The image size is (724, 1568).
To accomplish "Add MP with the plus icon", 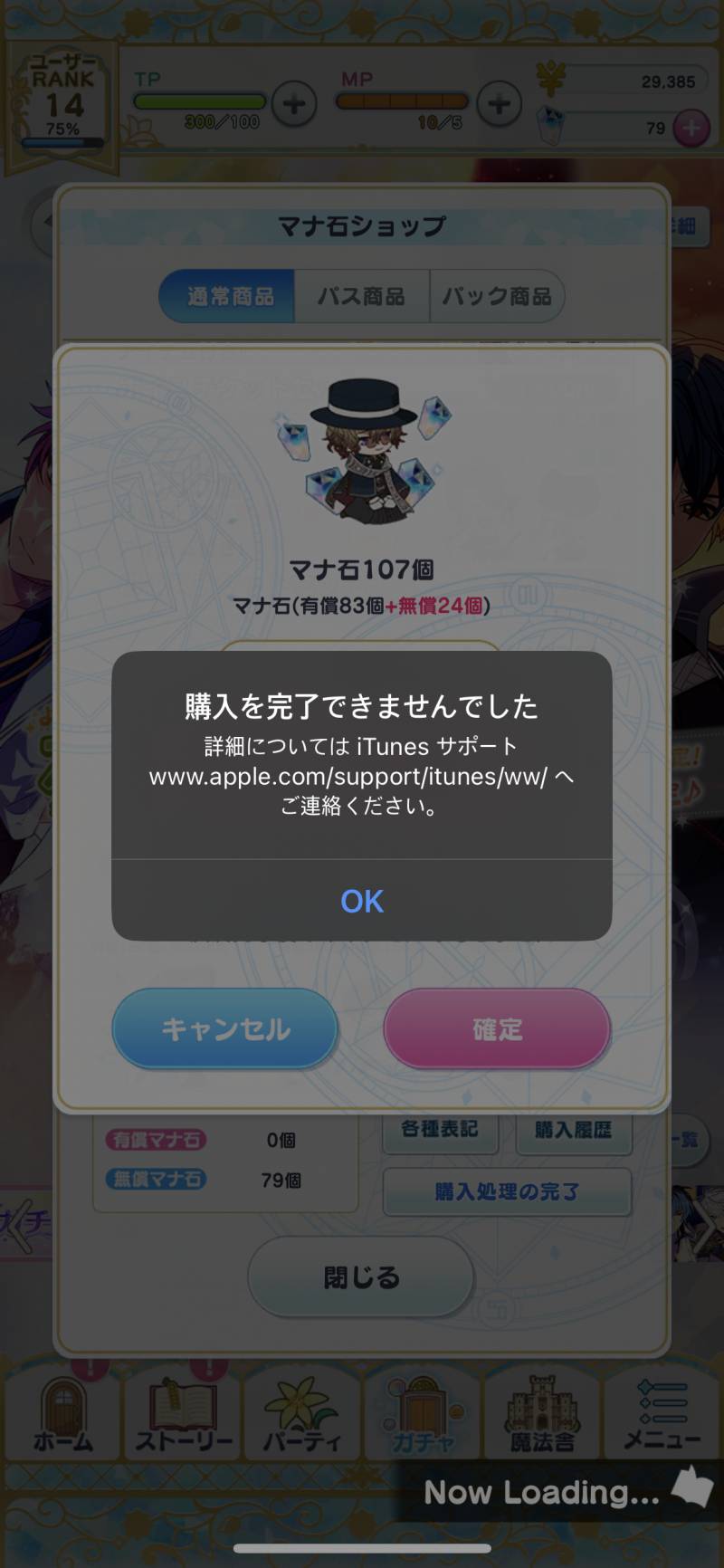I will click(x=499, y=104).
